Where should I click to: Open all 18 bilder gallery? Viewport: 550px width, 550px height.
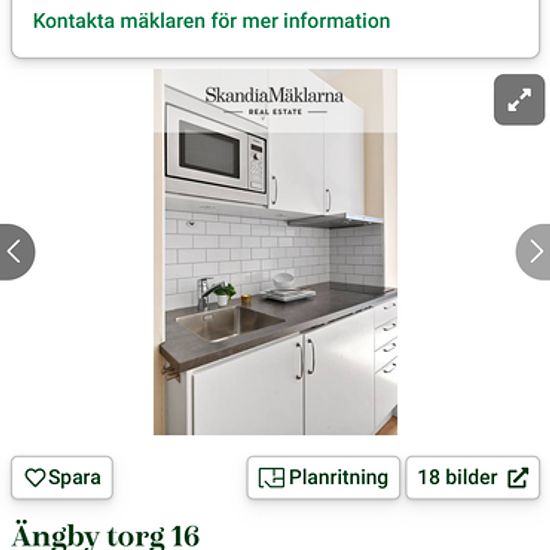pyautogui.click(x=472, y=477)
